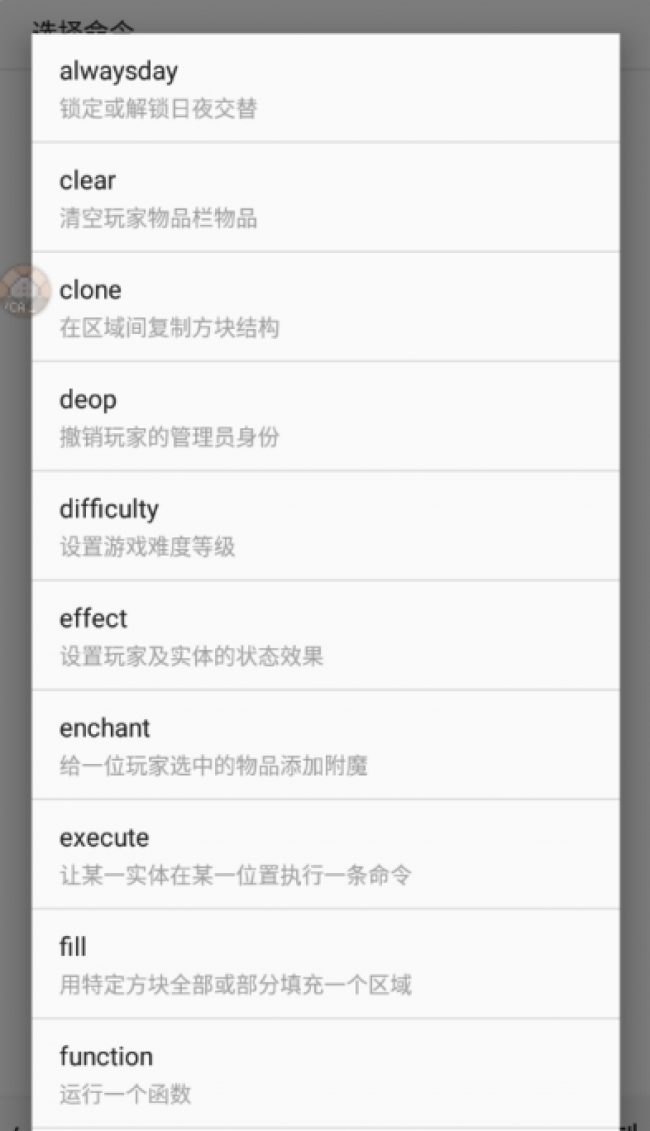This screenshot has height=1131, width=650.
Task: Pick the execute command
Action: click(325, 855)
